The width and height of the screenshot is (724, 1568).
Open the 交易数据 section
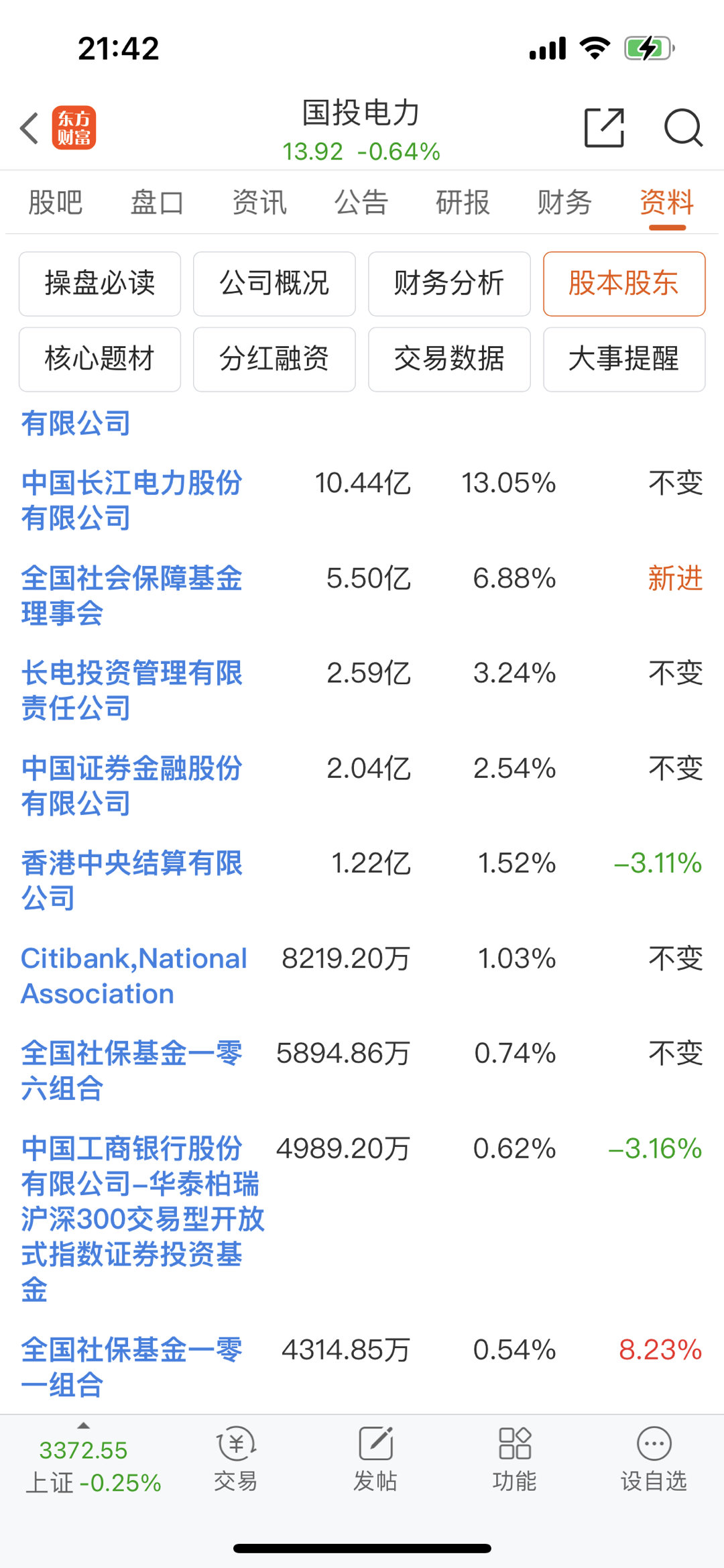click(x=449, y=359)
